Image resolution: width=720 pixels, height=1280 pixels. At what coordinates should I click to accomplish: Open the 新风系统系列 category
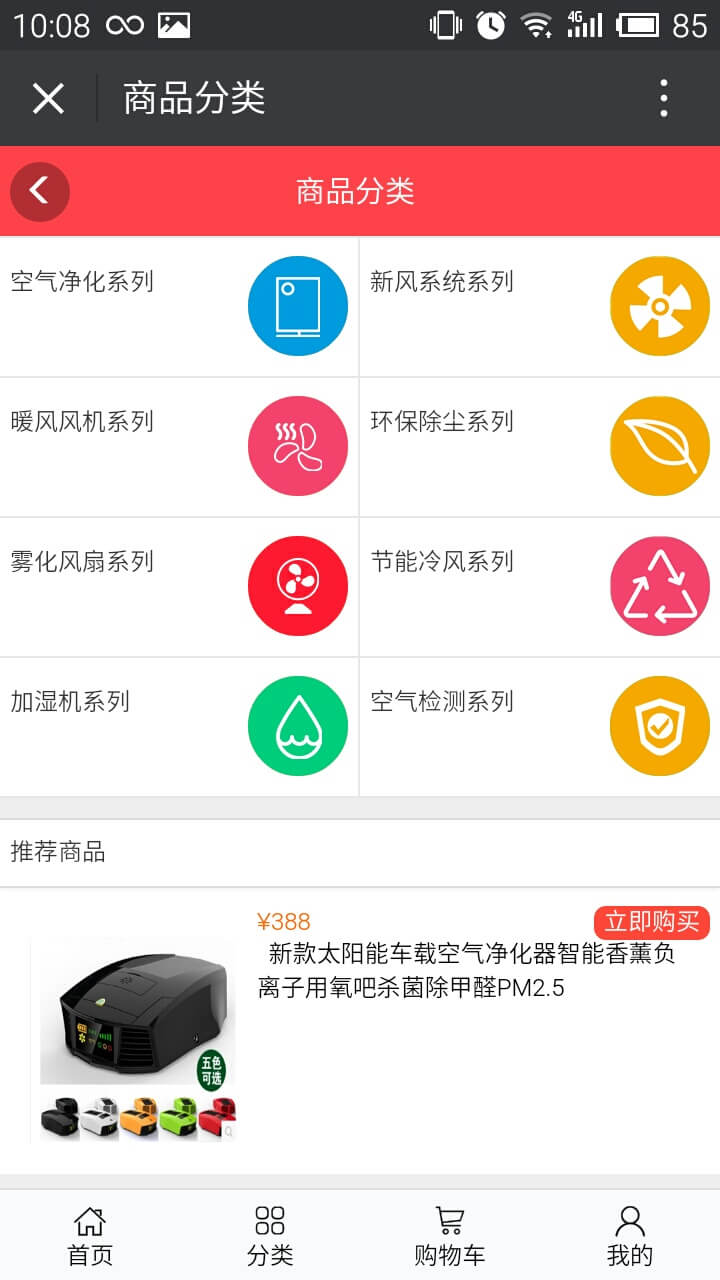pyautogui.click(x=540, y=306)
